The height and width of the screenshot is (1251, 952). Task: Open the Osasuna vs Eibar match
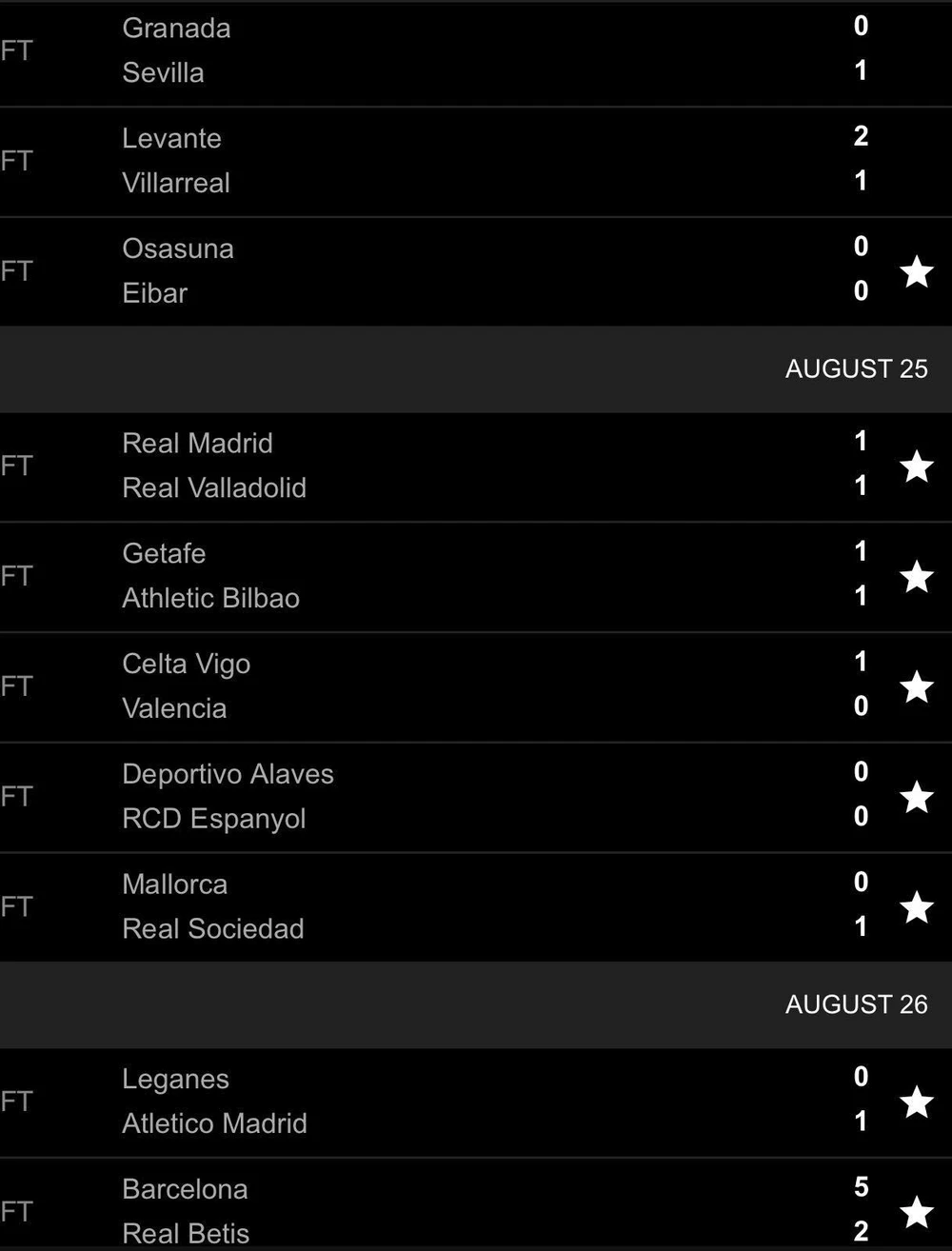point(428,271)
